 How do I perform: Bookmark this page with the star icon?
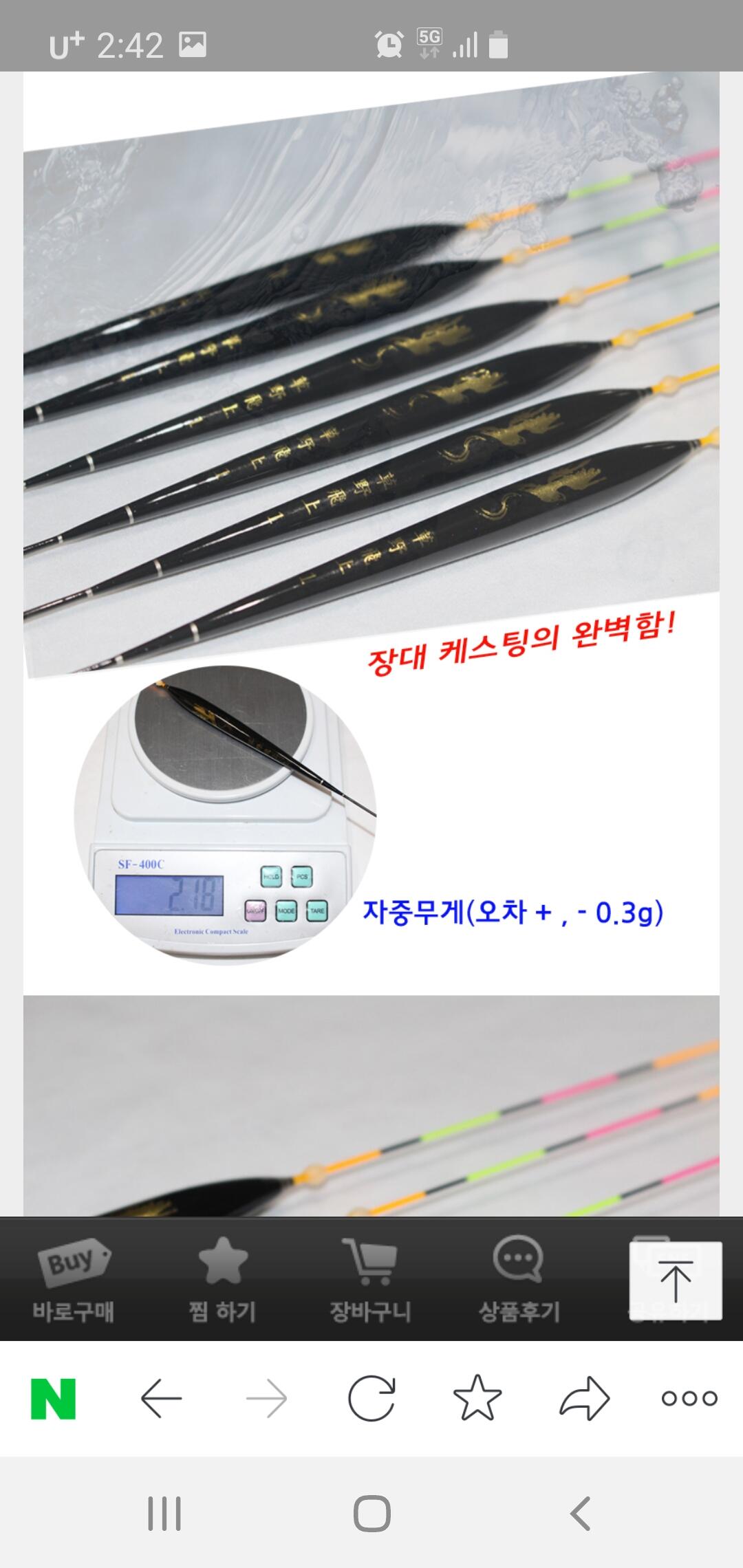477,1398
